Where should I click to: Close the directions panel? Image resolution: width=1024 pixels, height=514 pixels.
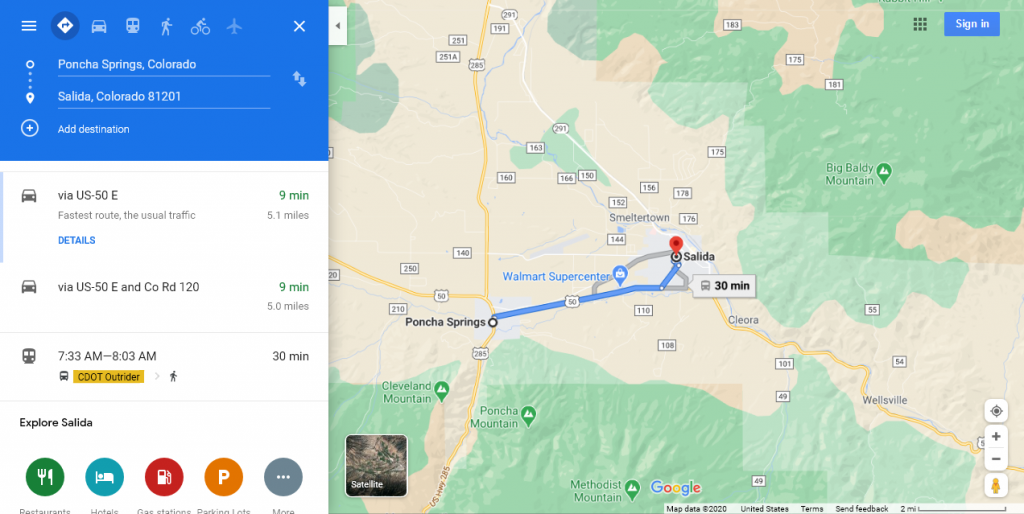[x=299, y=26]
